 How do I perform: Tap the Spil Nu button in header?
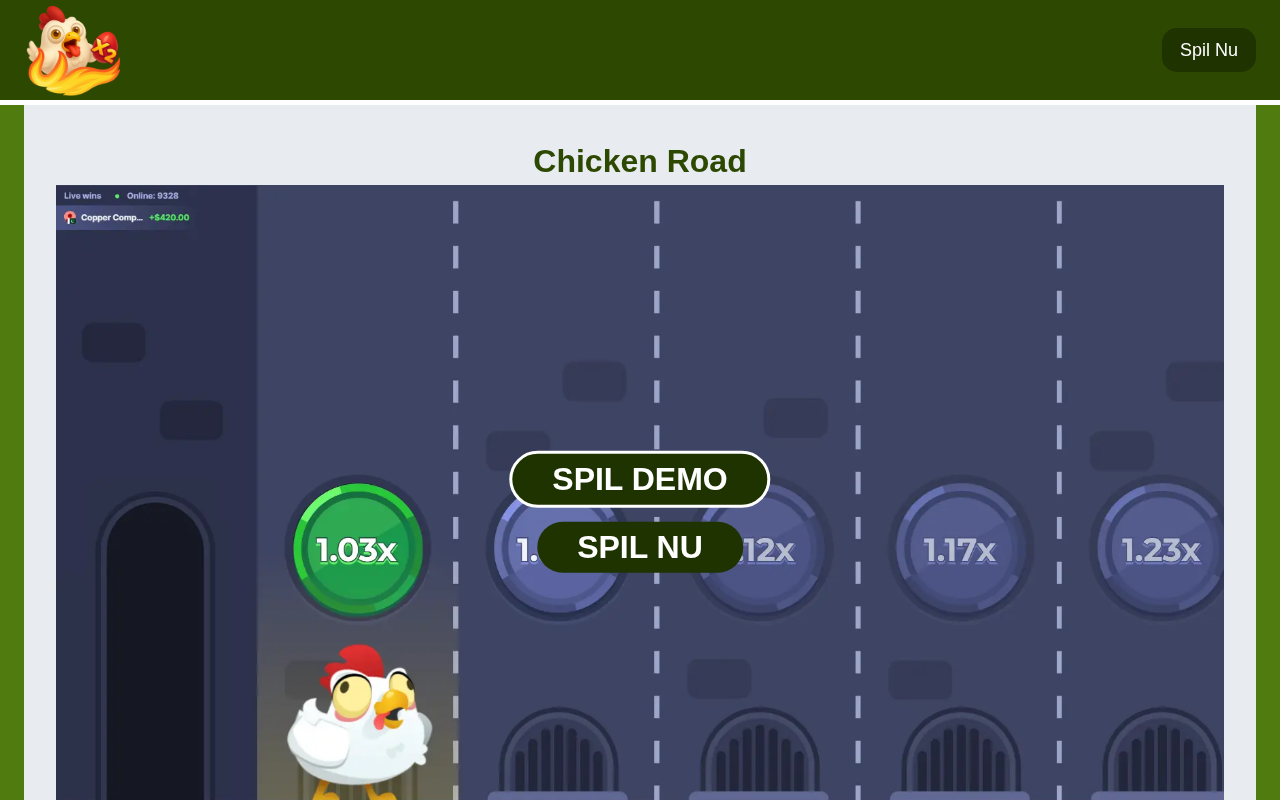point(1208,50)
